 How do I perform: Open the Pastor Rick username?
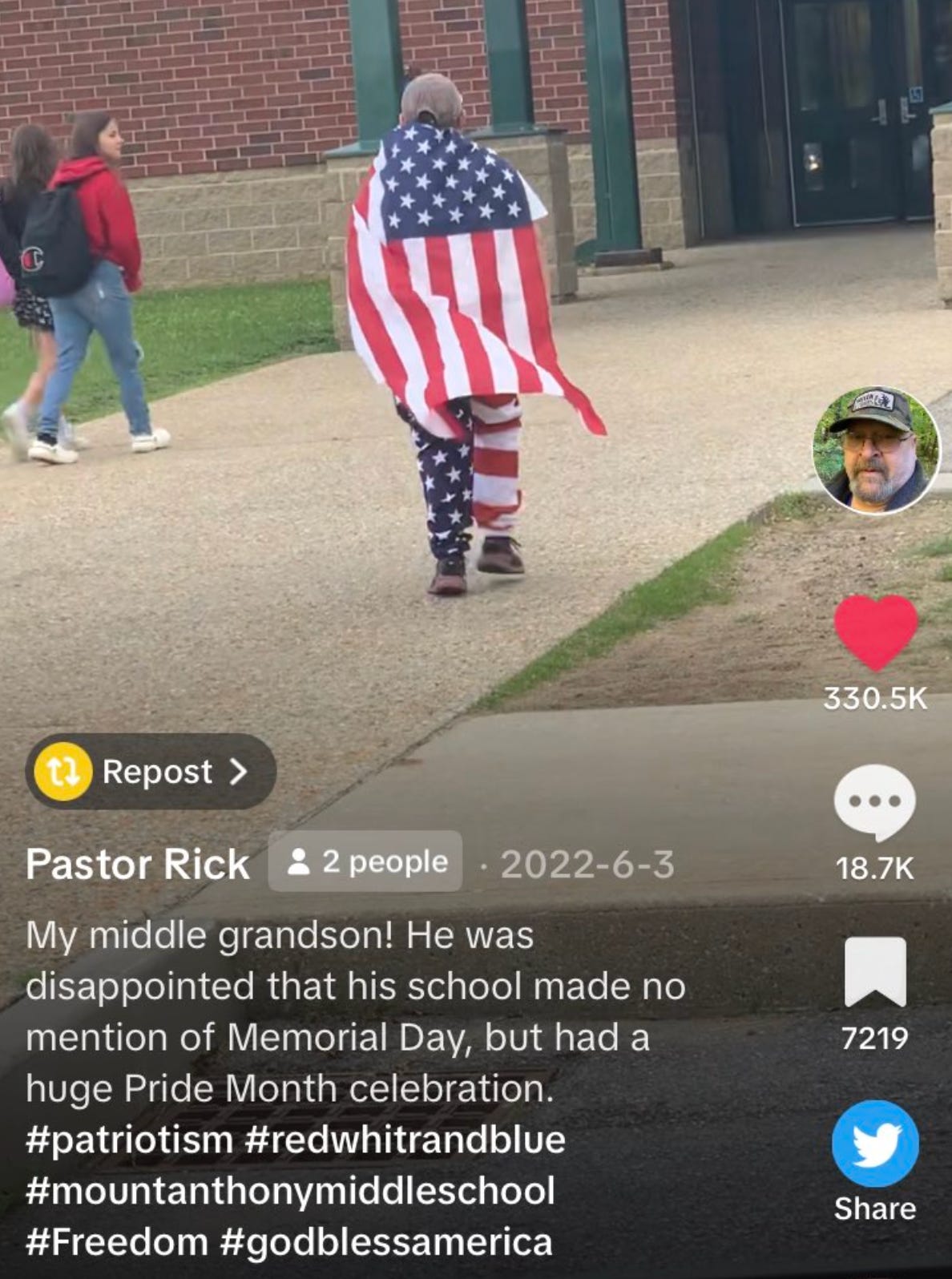pos(138,865)
